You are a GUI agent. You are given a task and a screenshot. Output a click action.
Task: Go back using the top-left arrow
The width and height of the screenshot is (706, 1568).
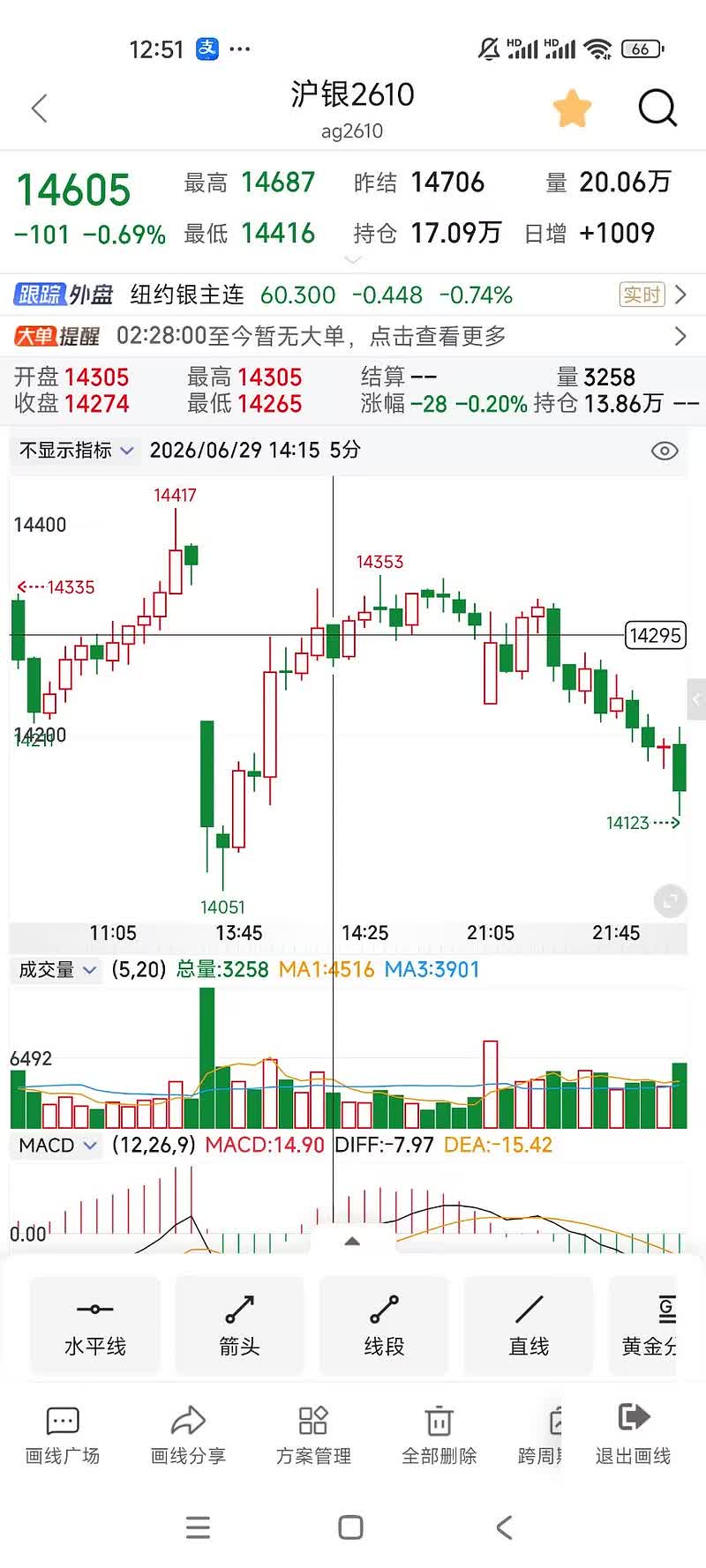pos(39,108)
